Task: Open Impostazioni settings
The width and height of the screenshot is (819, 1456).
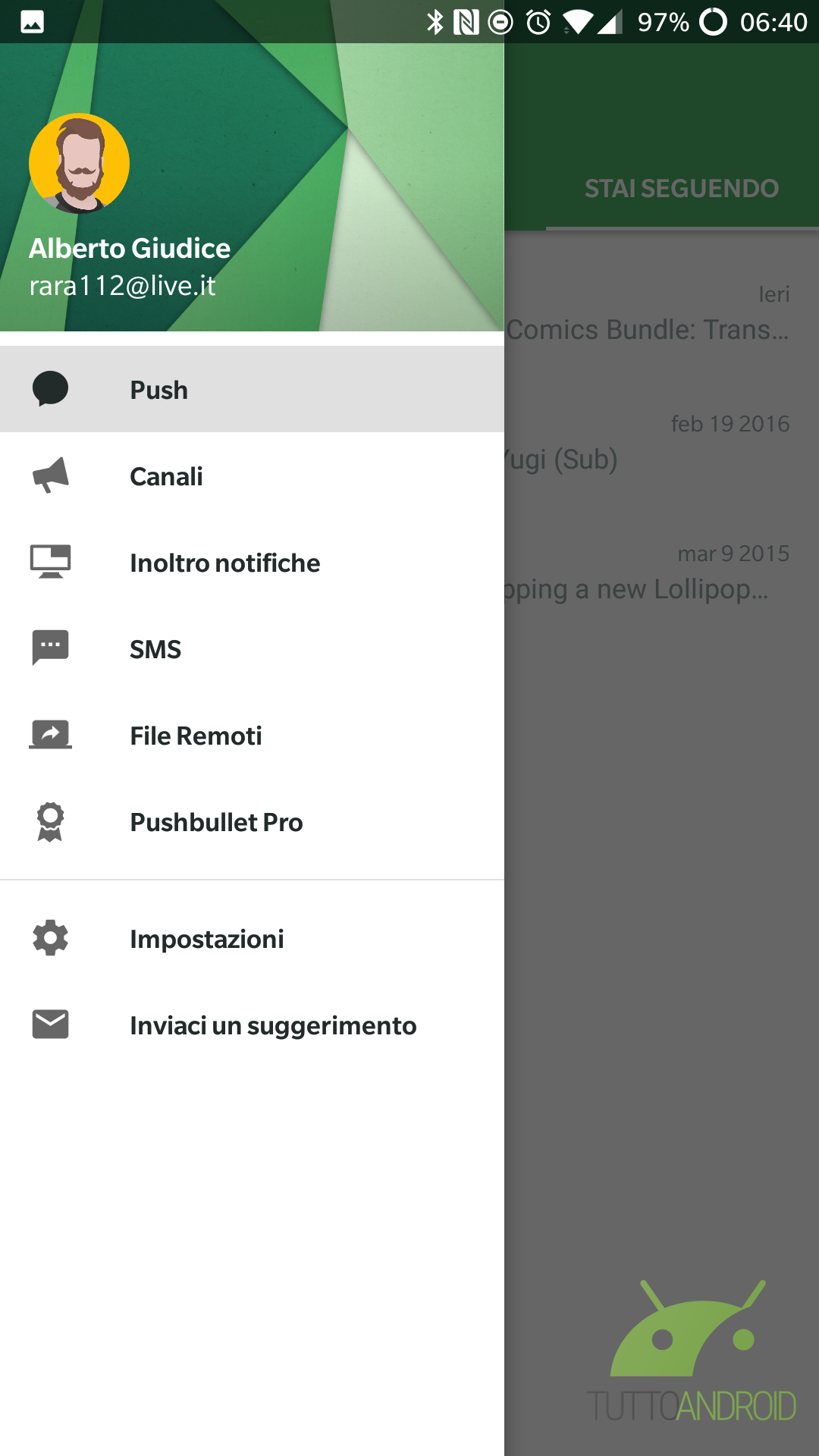Action: 252,939
